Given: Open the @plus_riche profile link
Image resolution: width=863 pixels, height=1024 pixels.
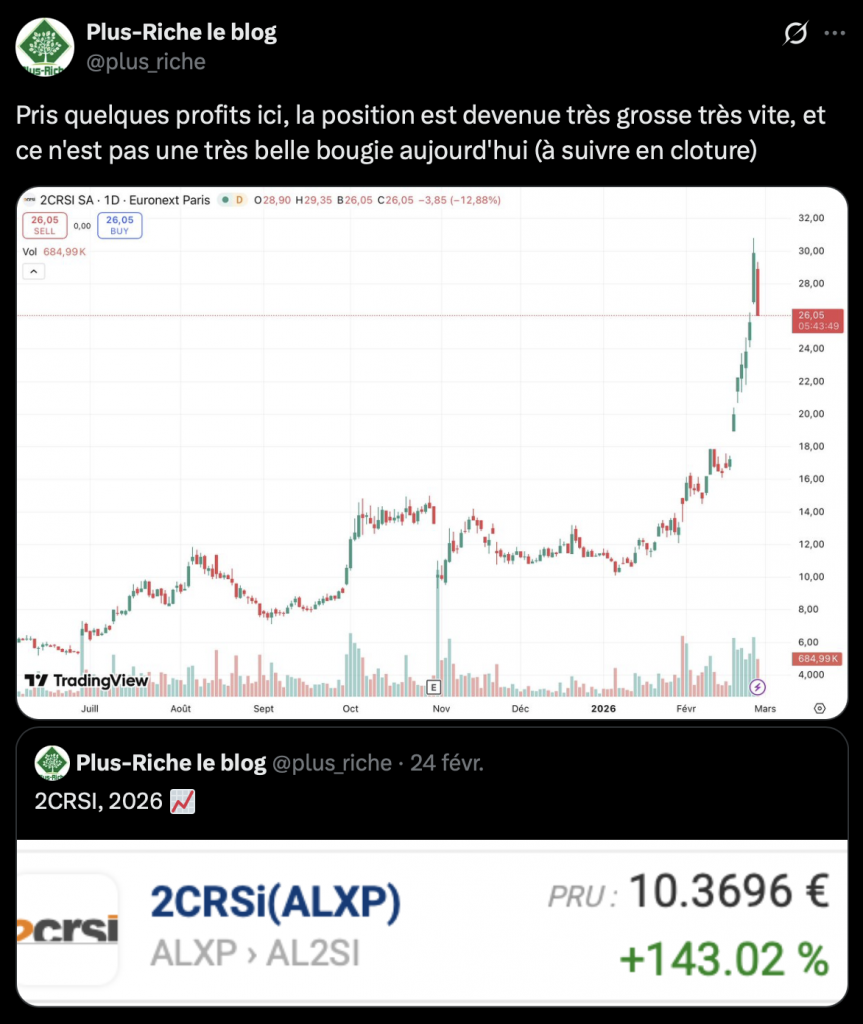Looking at the screenshot, I should (146, 62).
